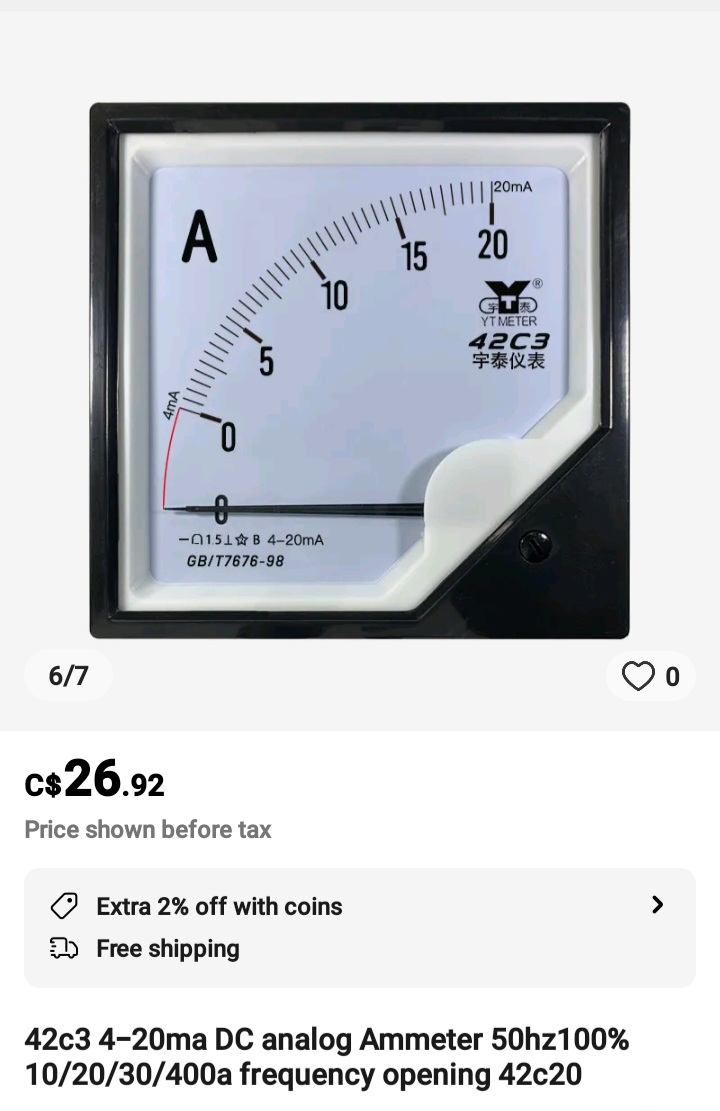
Task: Click Free shipping text
Action: 168,948
